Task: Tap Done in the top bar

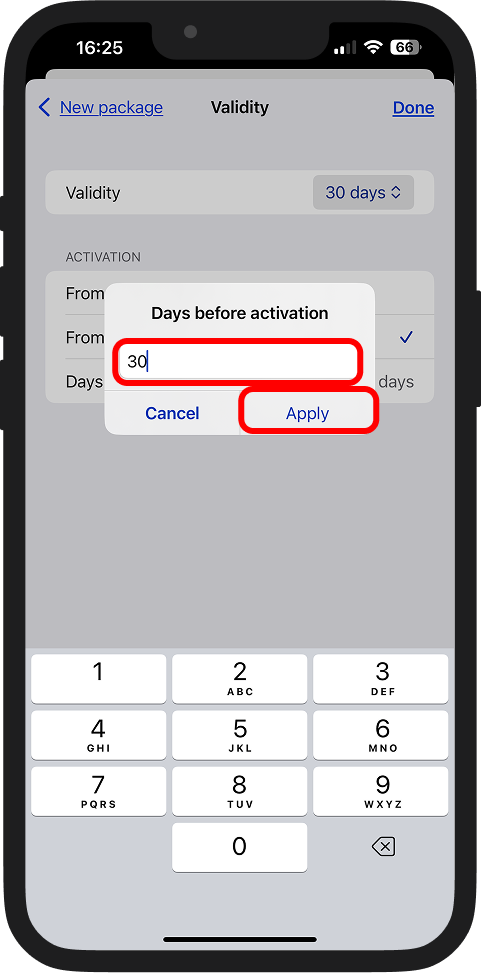Action: (413, 108)
